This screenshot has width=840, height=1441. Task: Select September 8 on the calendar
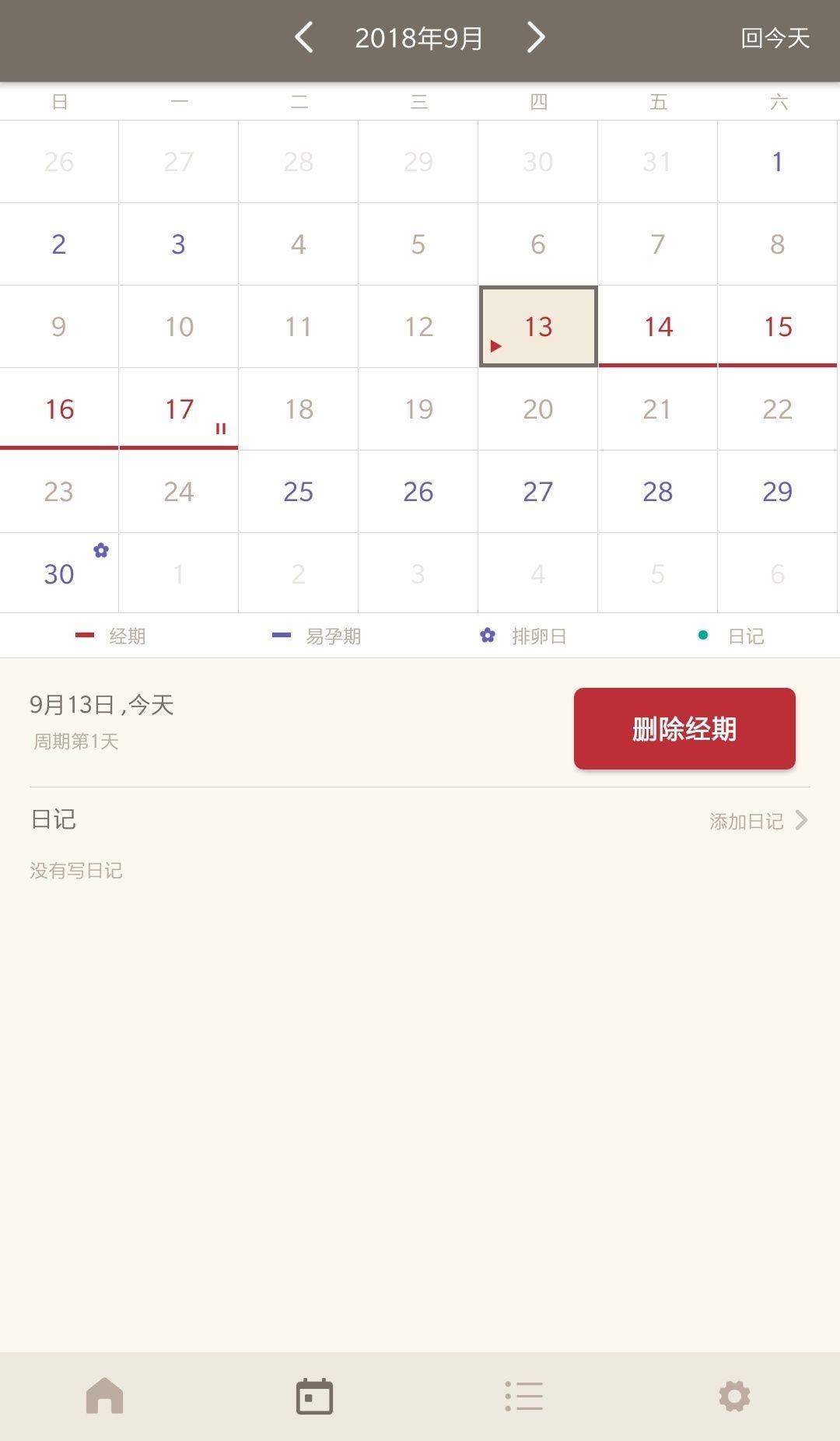pos(777,244)
